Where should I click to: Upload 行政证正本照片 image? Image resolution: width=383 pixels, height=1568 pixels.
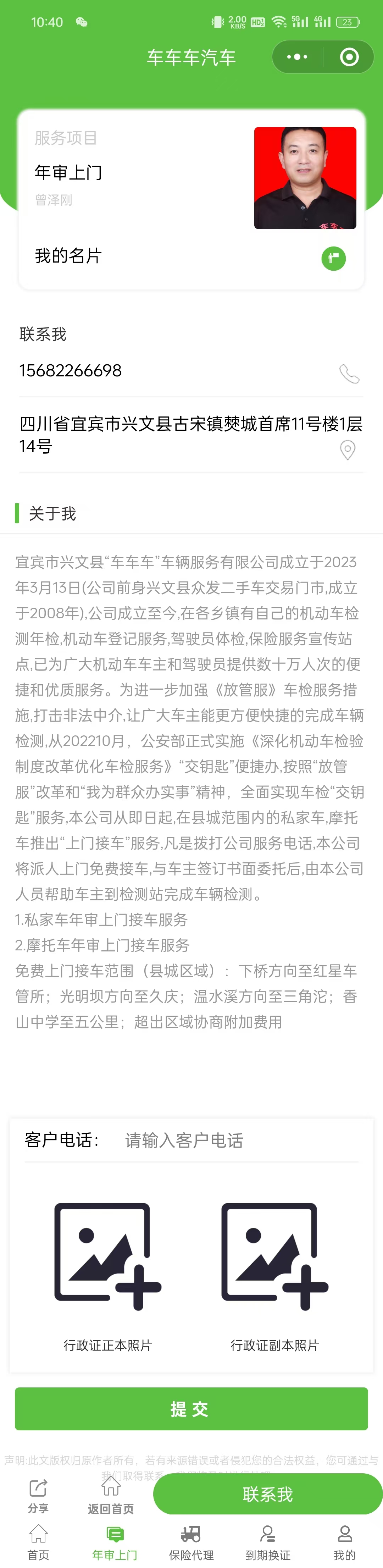point(108,1257)
